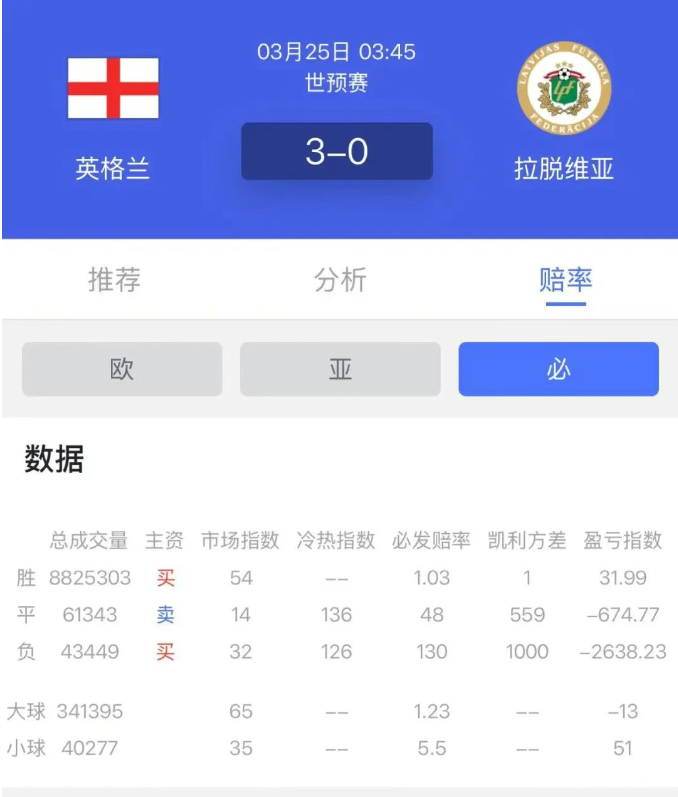The width and height of the screenshot is (678, 797).
Task: Show 亚 odds data
Action: tap(340, 369)
